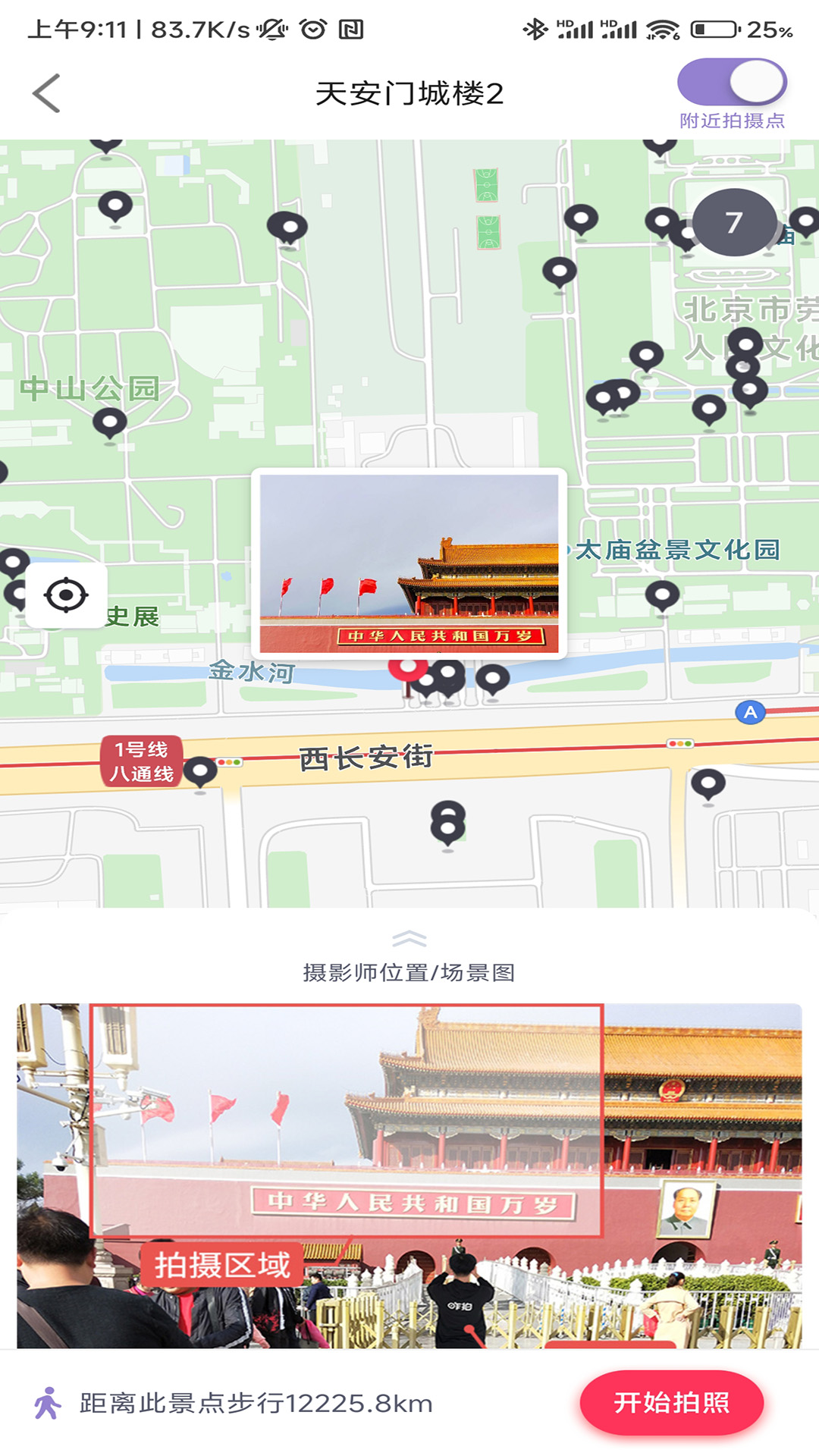The width and height of the screenshot is (819, 1456).
Task: Open the Tiananmen photo preview card on map
Action: click(409, 563)
